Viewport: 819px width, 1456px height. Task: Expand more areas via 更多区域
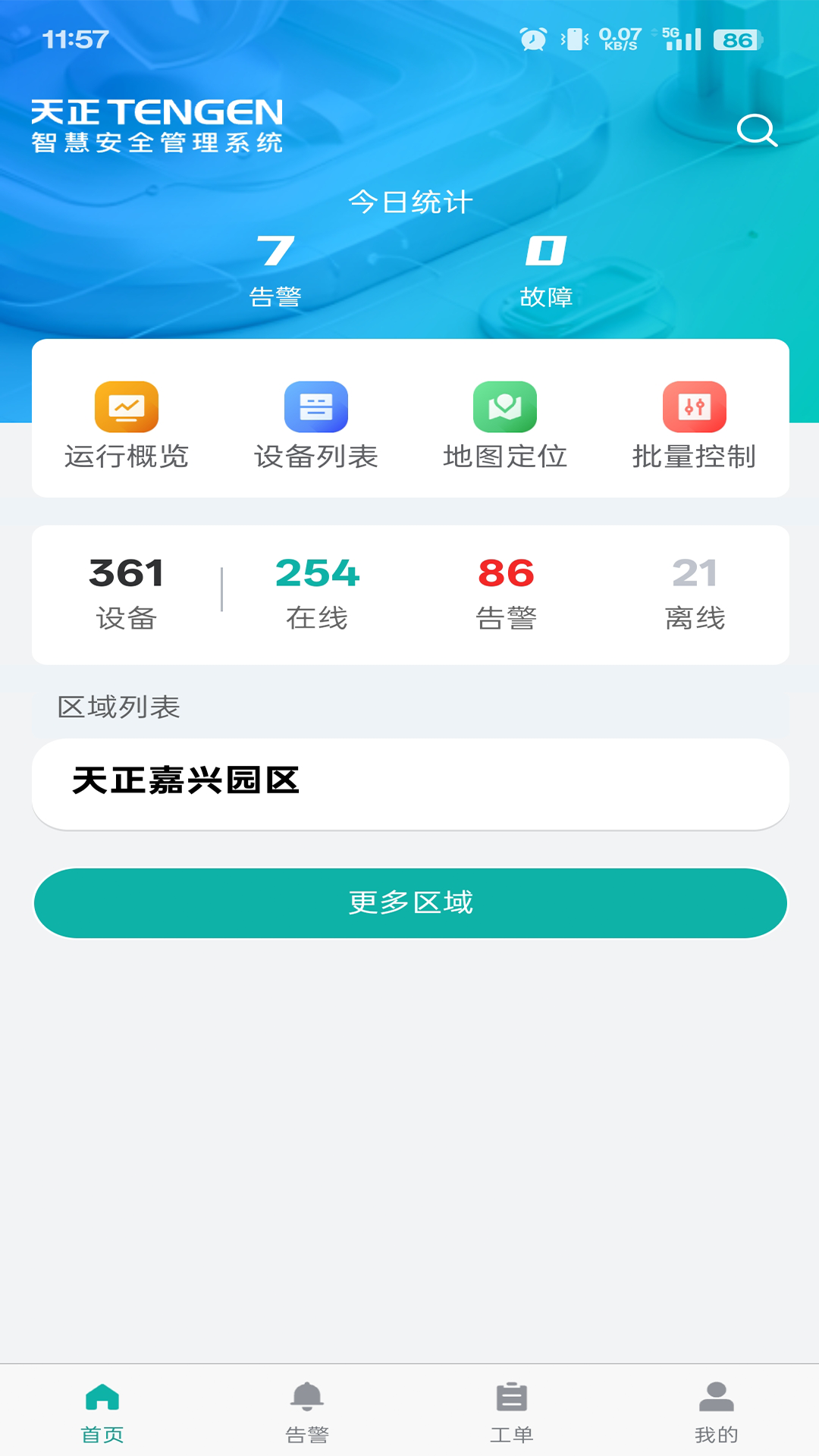409,902
